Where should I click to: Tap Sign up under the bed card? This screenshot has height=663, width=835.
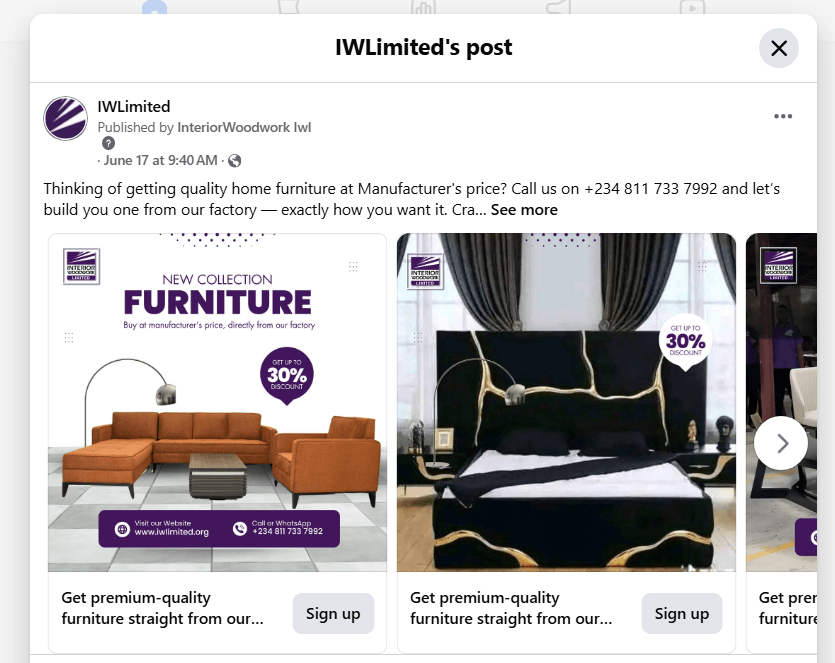[682, 613]
